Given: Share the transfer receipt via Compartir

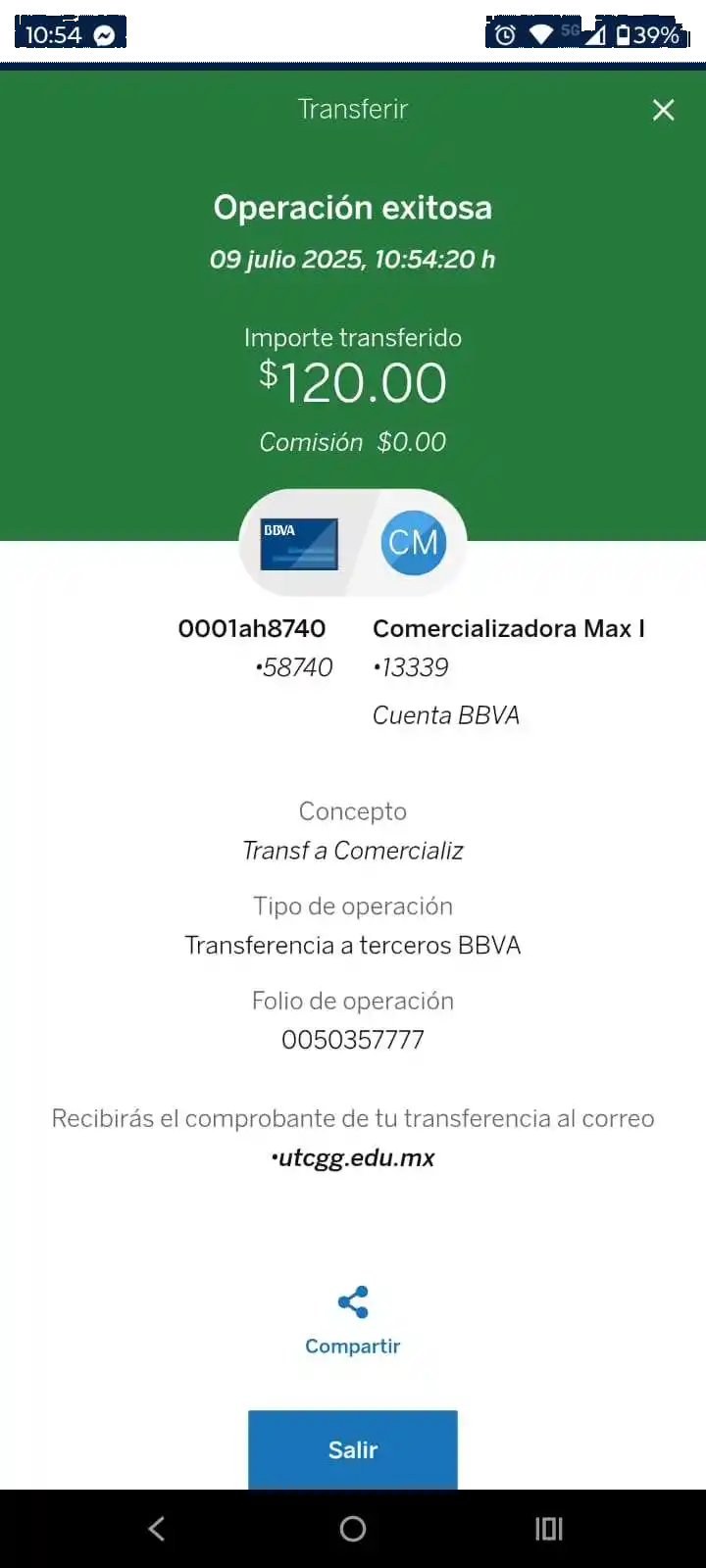Looking at the screenshot, I should coord(353,1319).
